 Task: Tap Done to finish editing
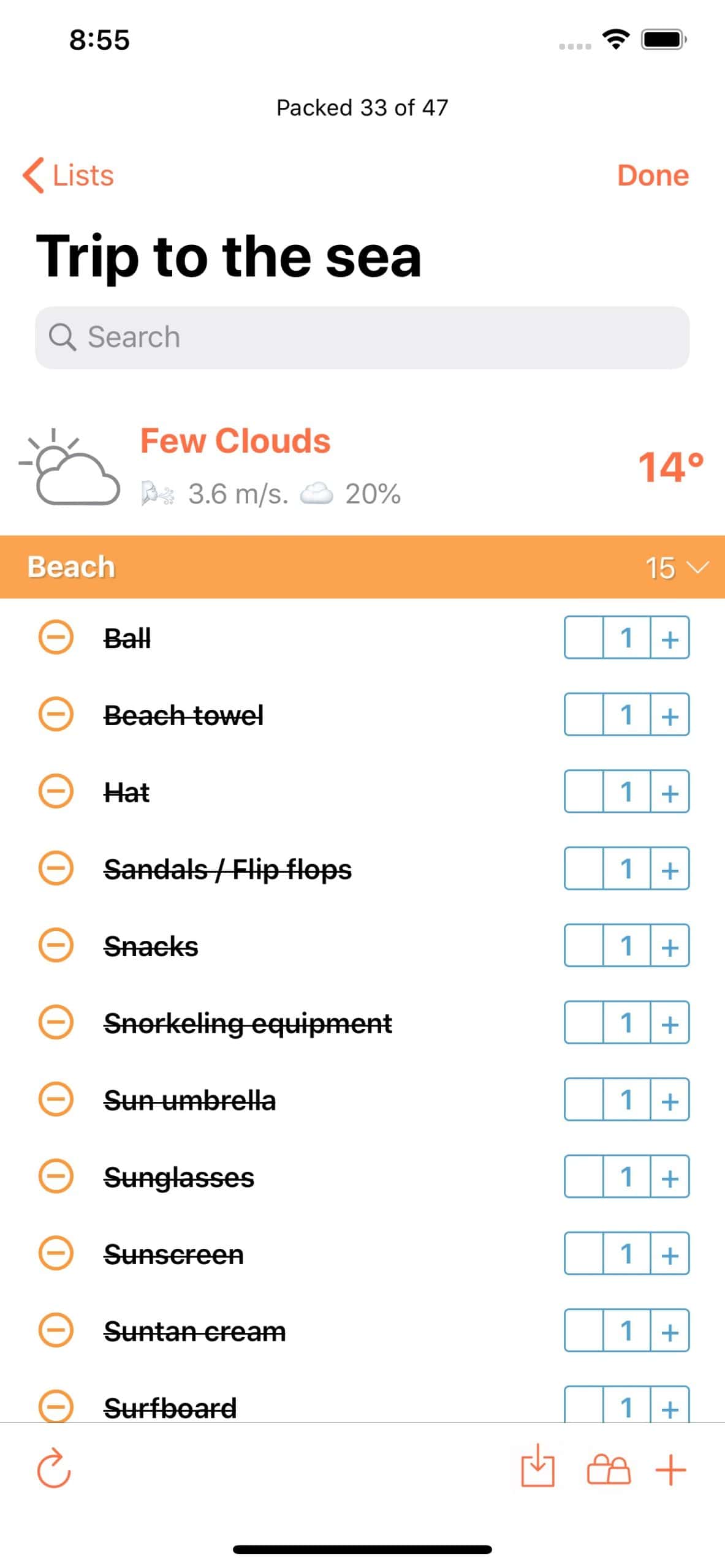[653, 176]
